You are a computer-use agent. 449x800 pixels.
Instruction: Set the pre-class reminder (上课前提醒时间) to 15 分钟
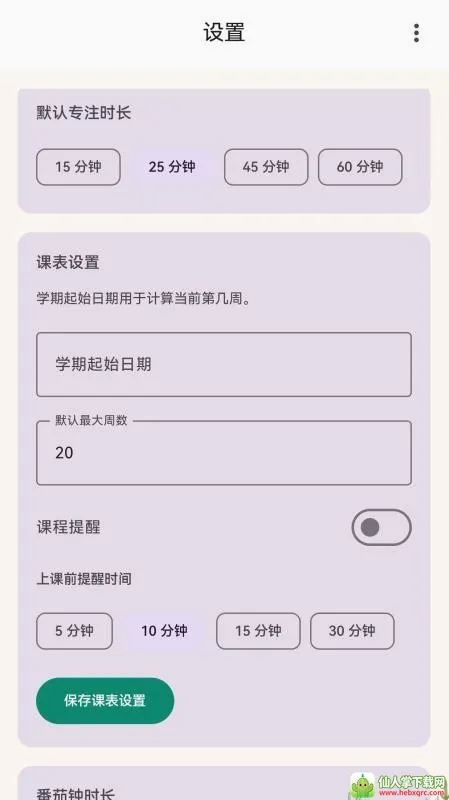(258, 631)
